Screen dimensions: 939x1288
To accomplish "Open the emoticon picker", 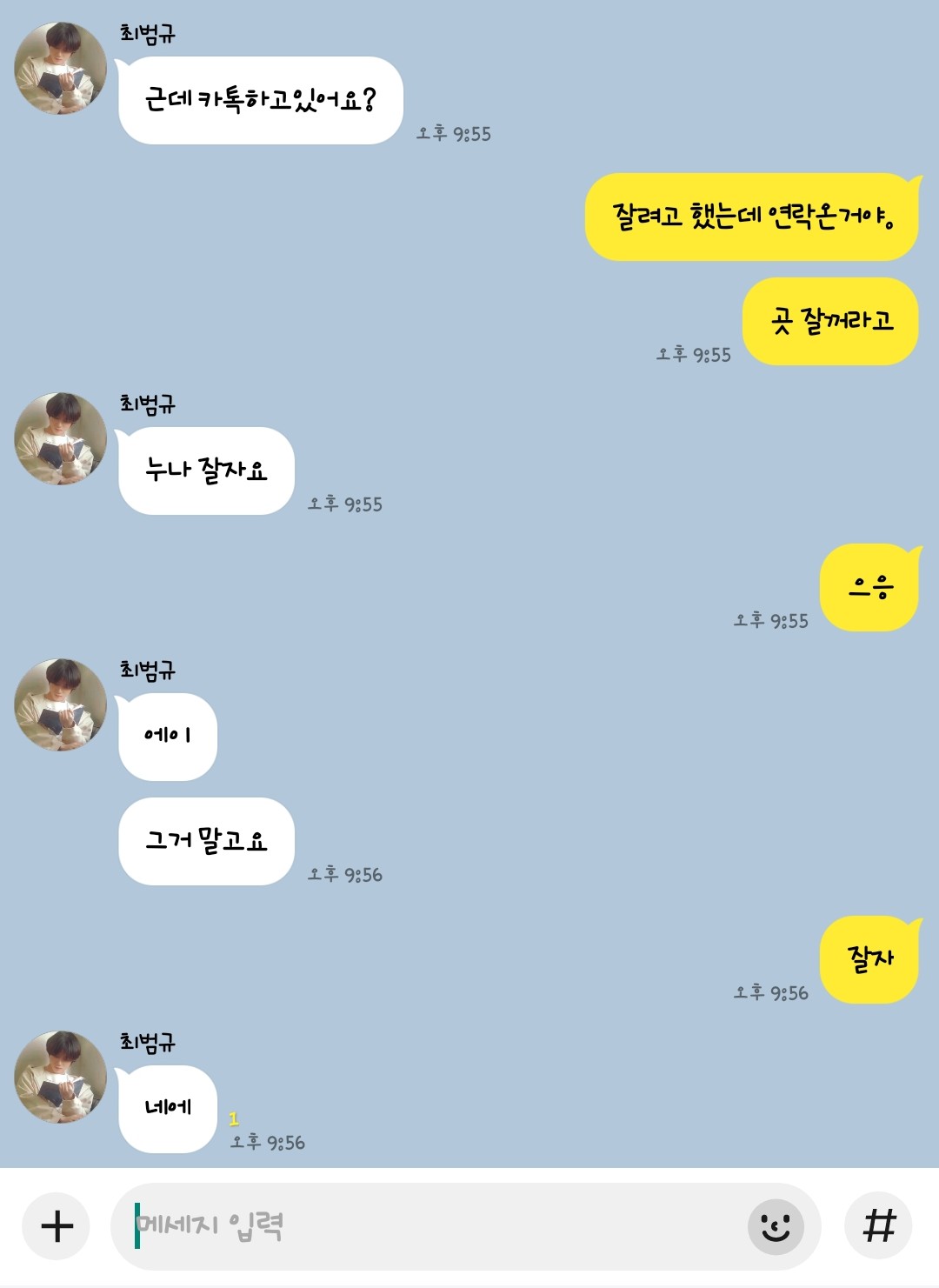I will pos(776,1226).
